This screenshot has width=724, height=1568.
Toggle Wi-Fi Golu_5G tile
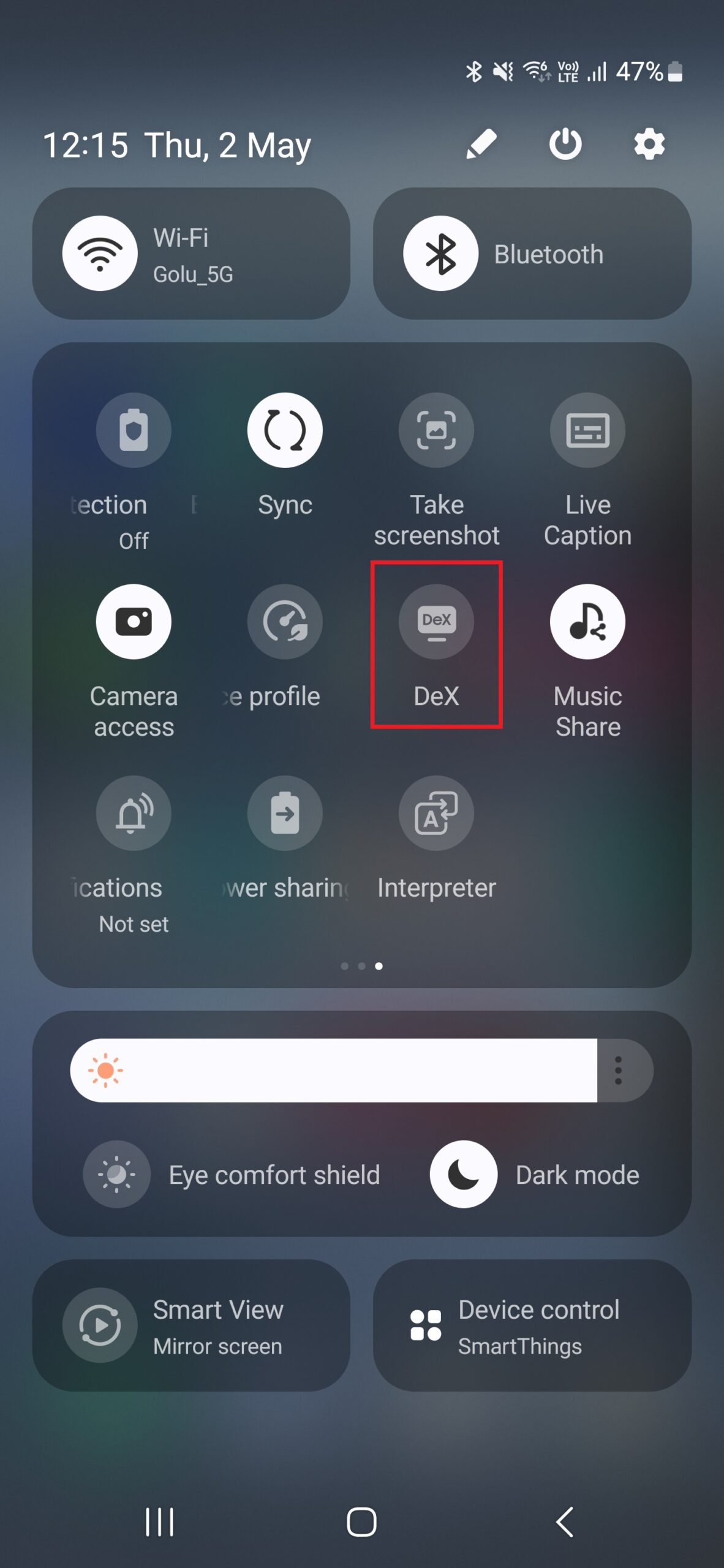click(x=100, y=253)
